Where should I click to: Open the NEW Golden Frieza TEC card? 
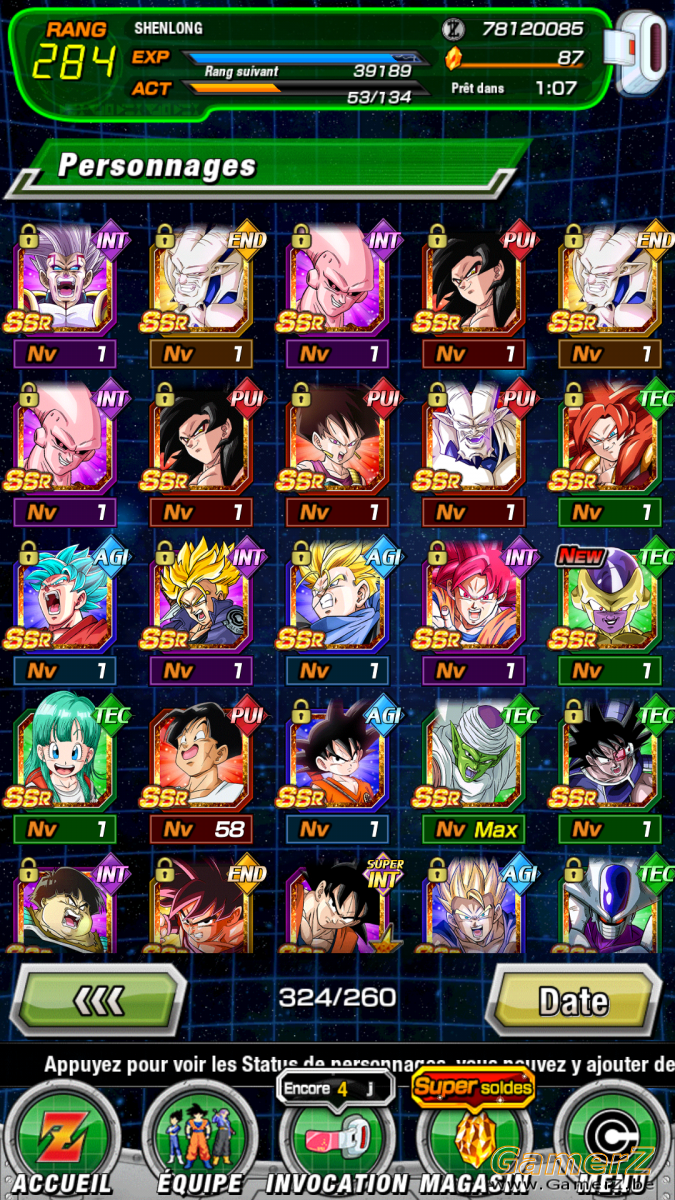[608, 613]
